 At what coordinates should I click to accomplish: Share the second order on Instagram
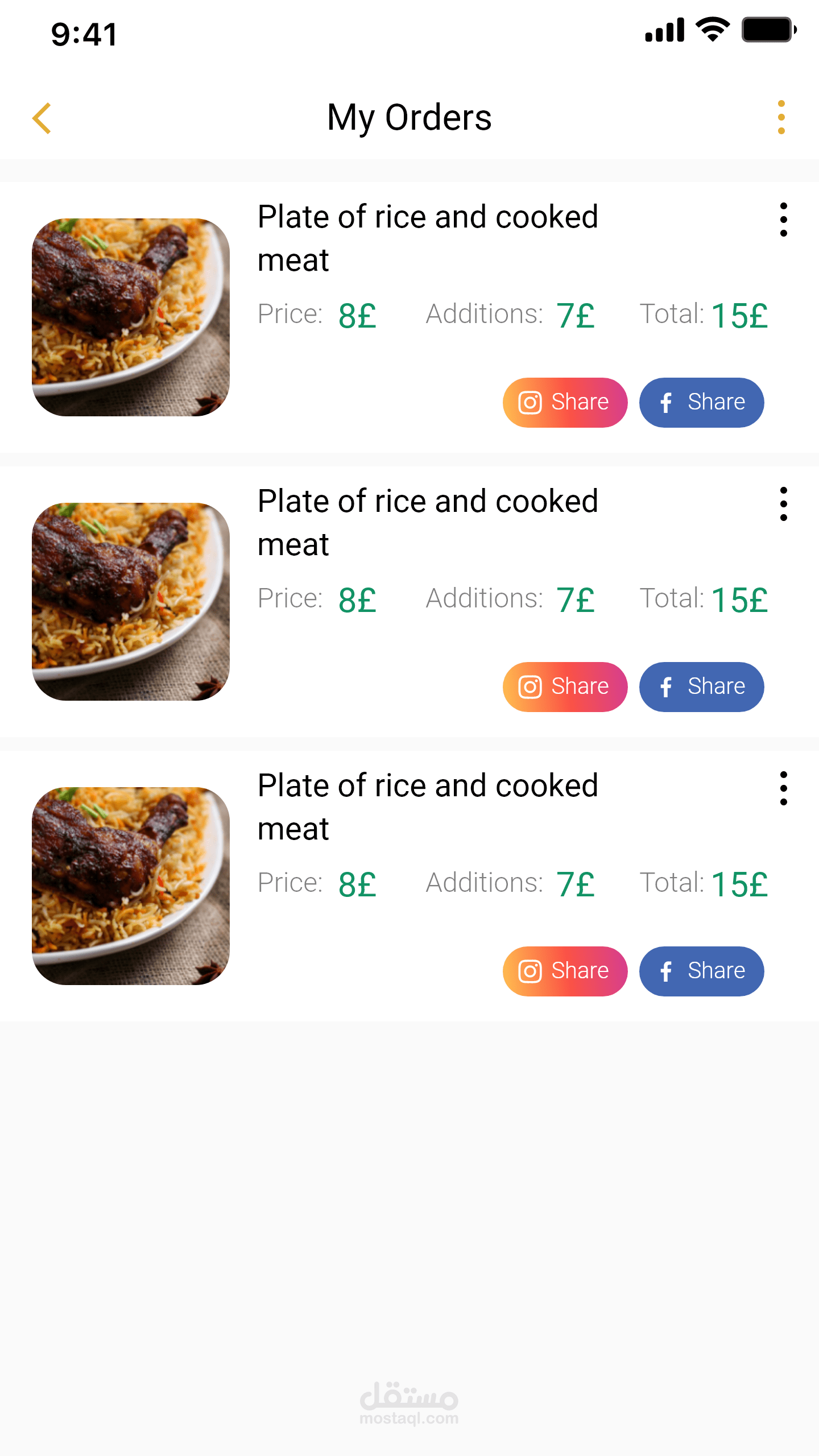click(565, 687)
